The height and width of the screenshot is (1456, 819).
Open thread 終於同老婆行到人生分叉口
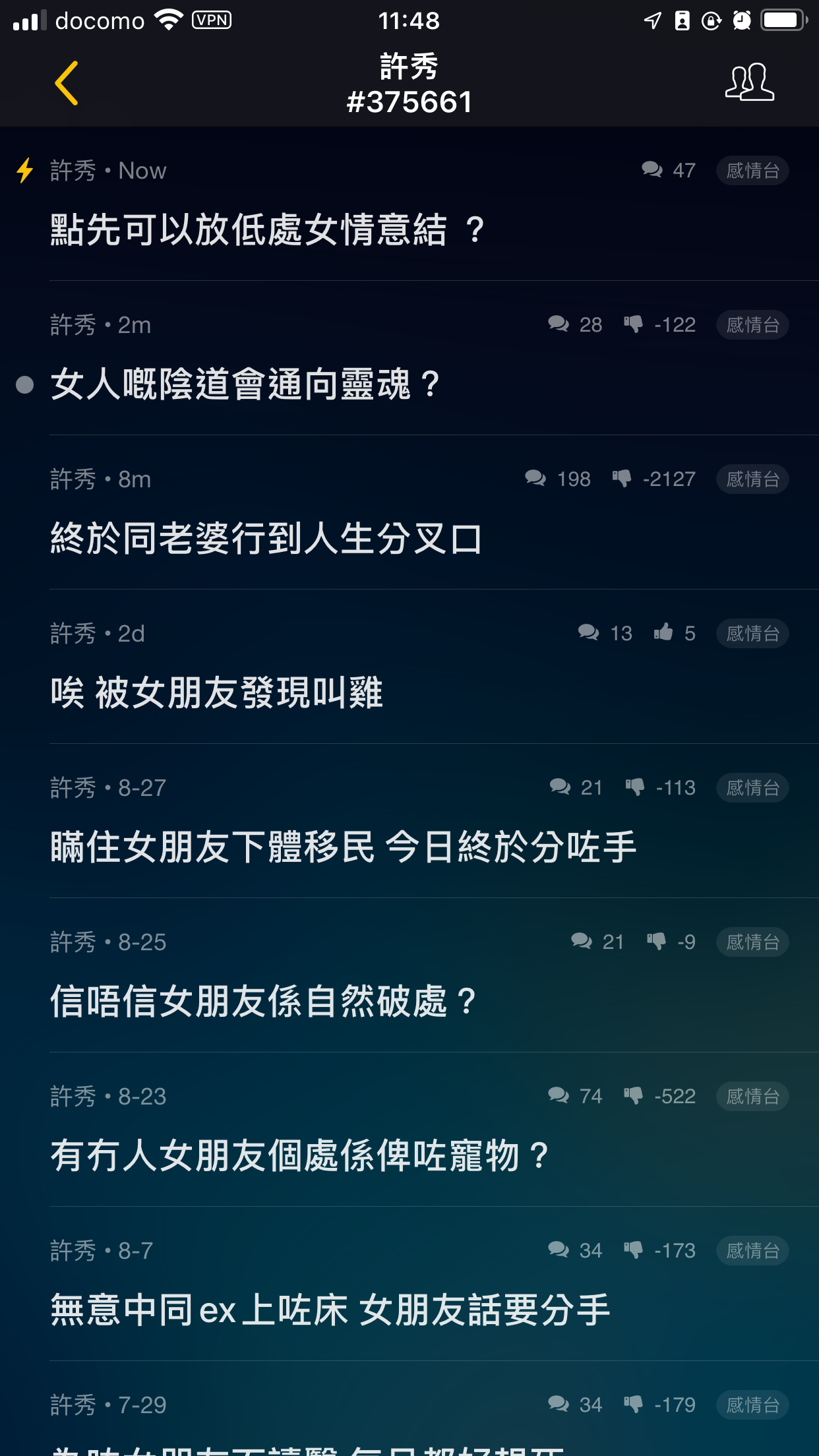point(266,539)
